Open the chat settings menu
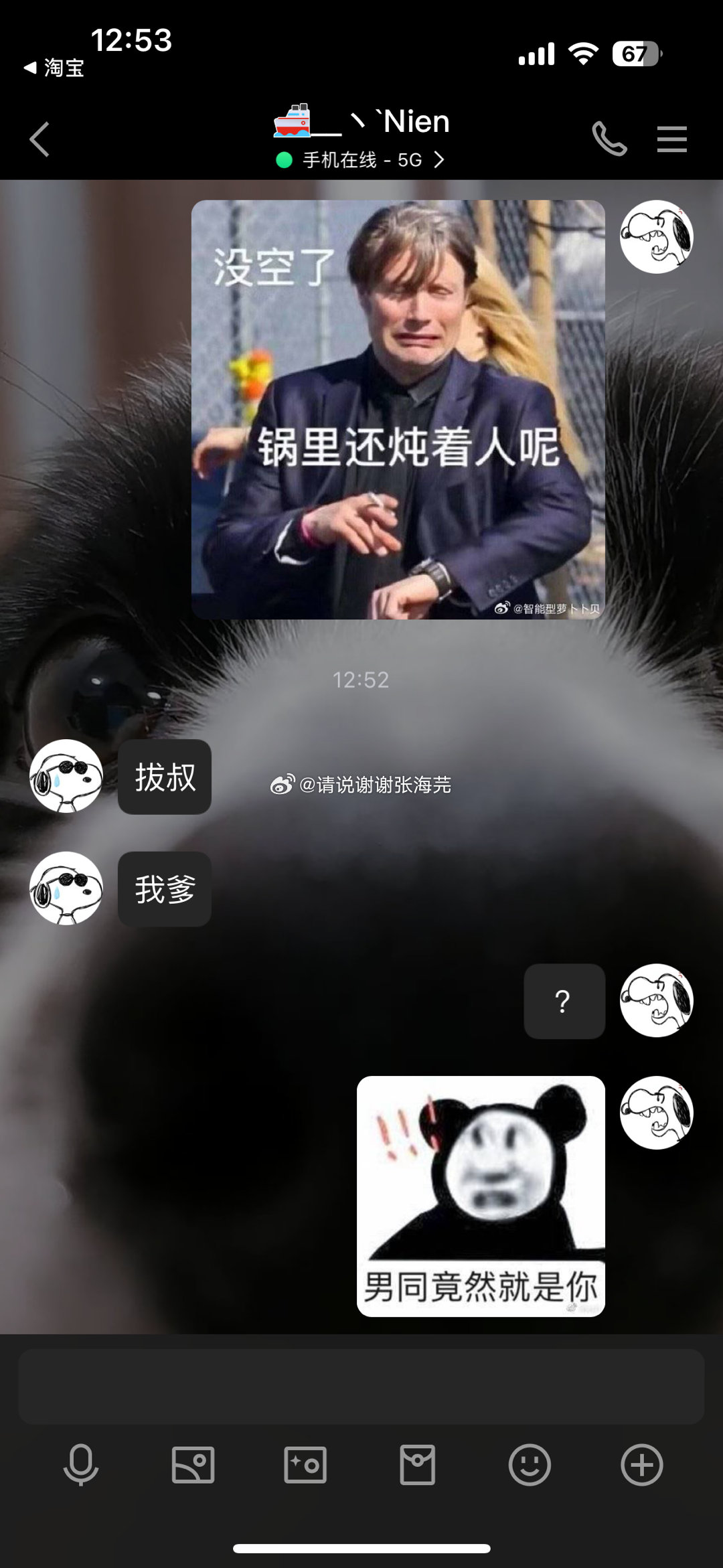The image size is (723, 1568). (x=671, y=139)
